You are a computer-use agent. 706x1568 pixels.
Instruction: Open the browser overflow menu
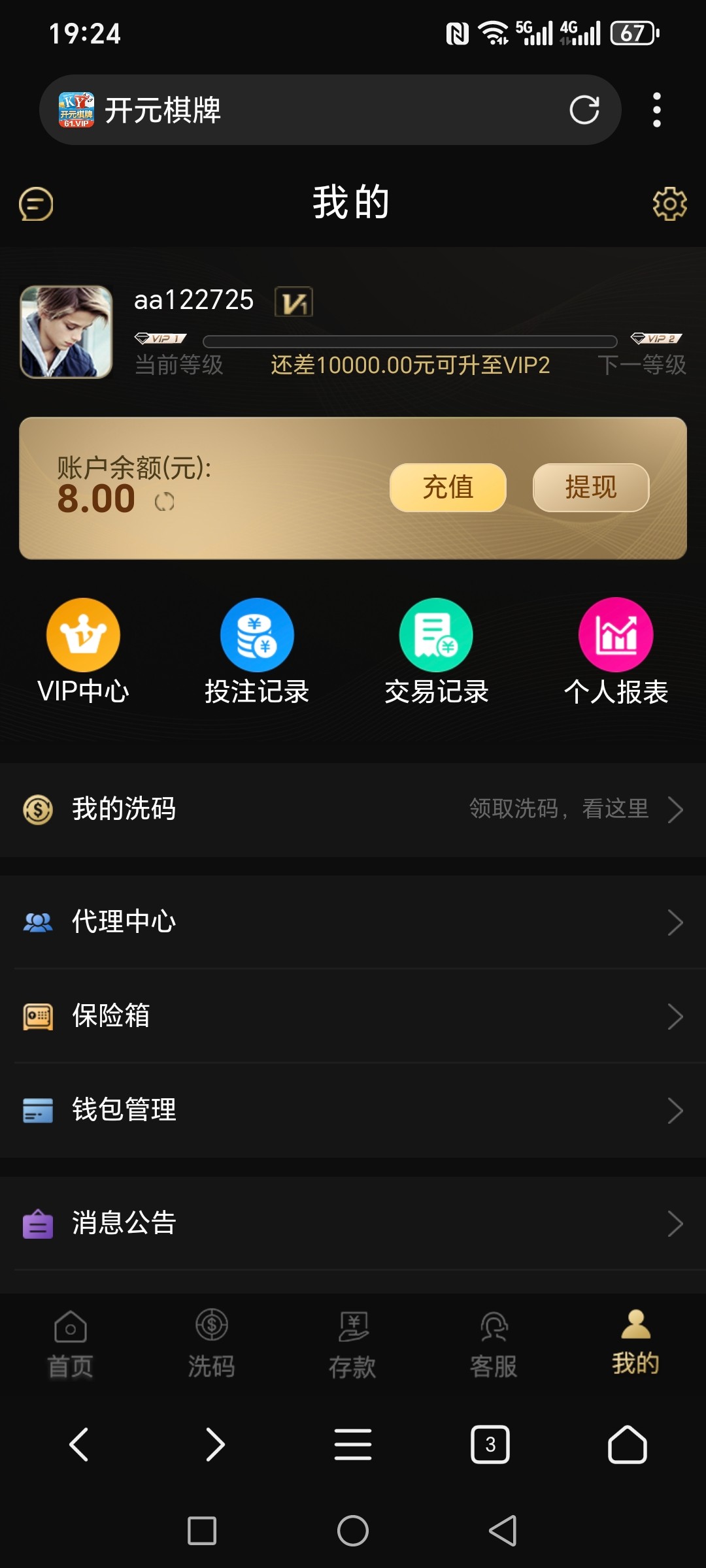pyautogui.click(x=657, y=110)
